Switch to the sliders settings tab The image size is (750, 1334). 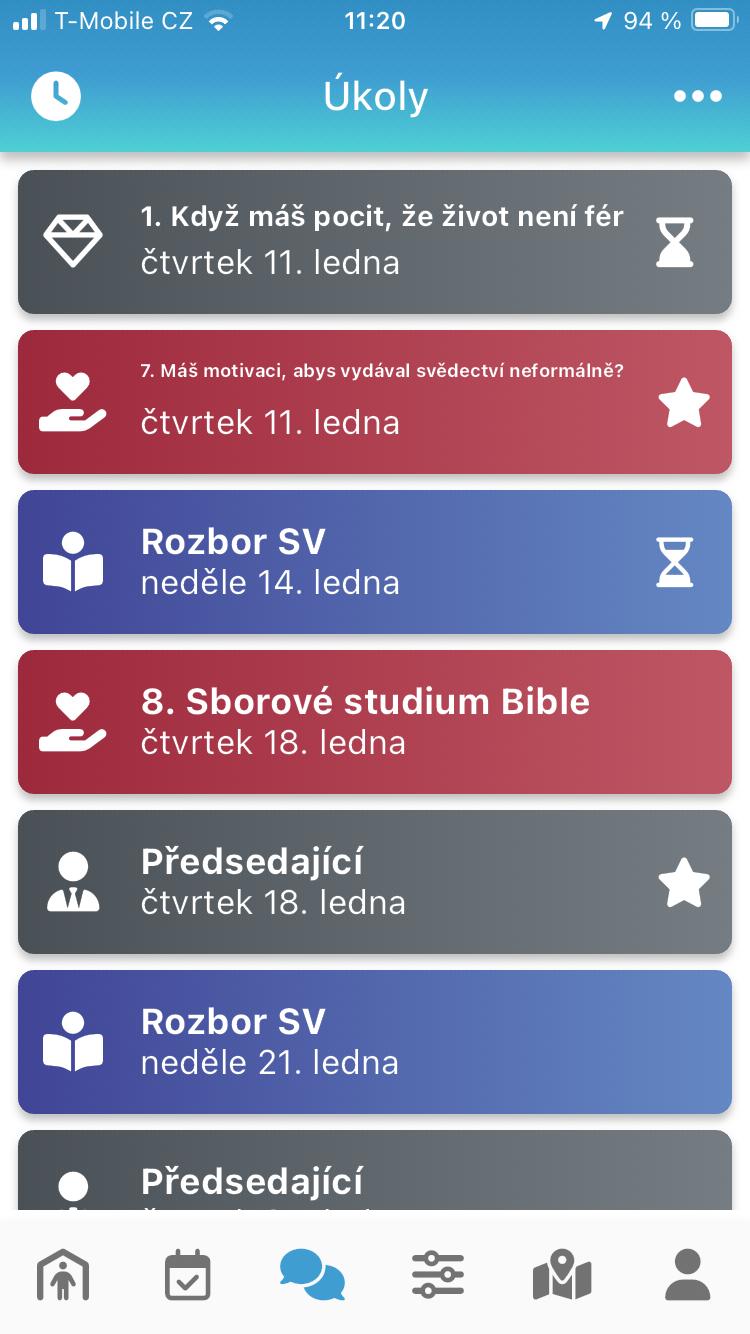coord(437,1275)
